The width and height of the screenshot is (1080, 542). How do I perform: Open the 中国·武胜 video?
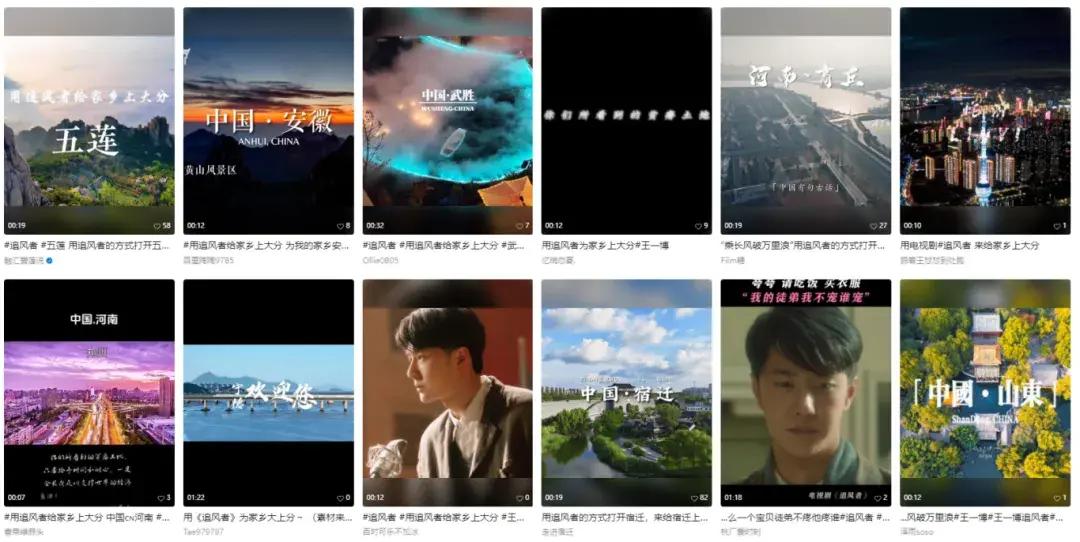coord(447,121)
